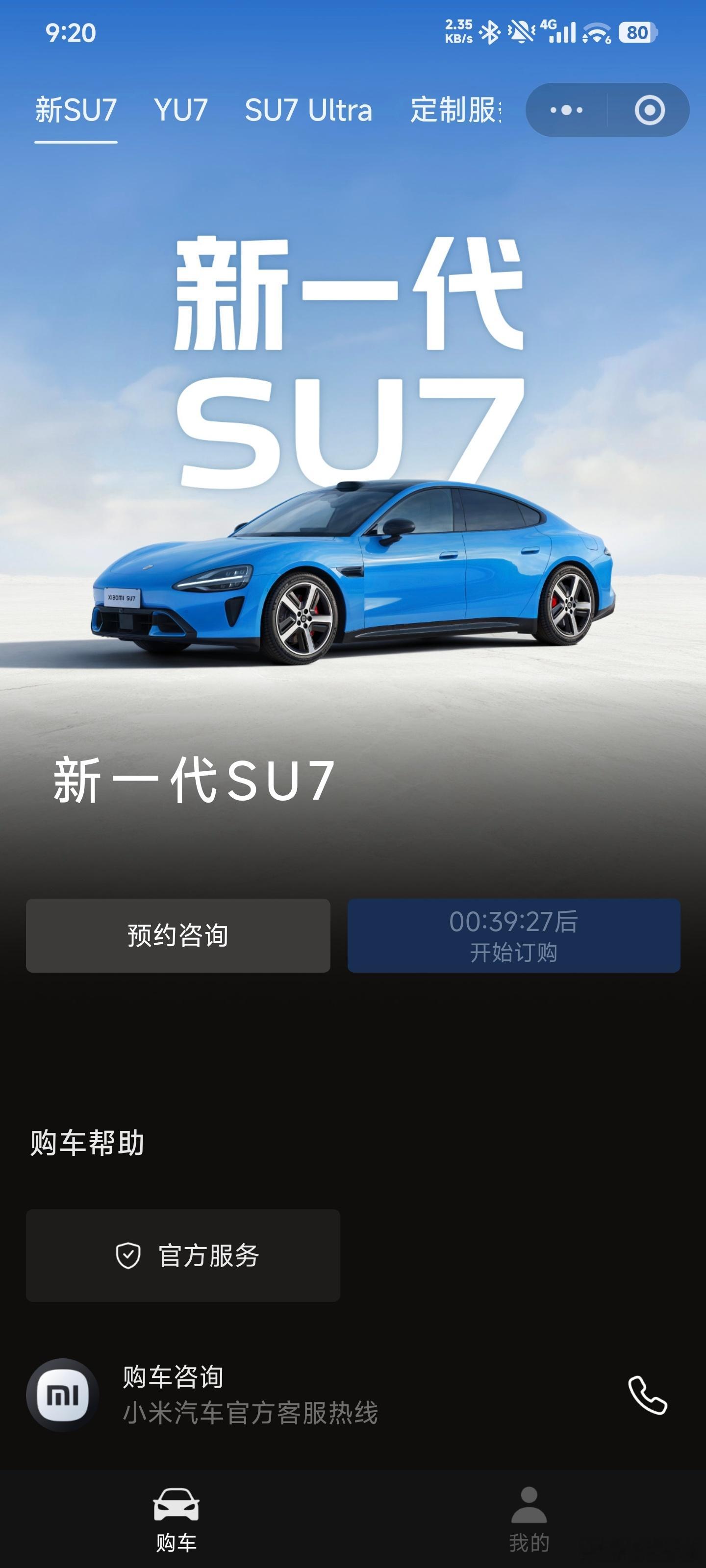Tap the blue SU7 car image
The width and height of the screenshot is (706, 1568).
[x=353, y=572]
